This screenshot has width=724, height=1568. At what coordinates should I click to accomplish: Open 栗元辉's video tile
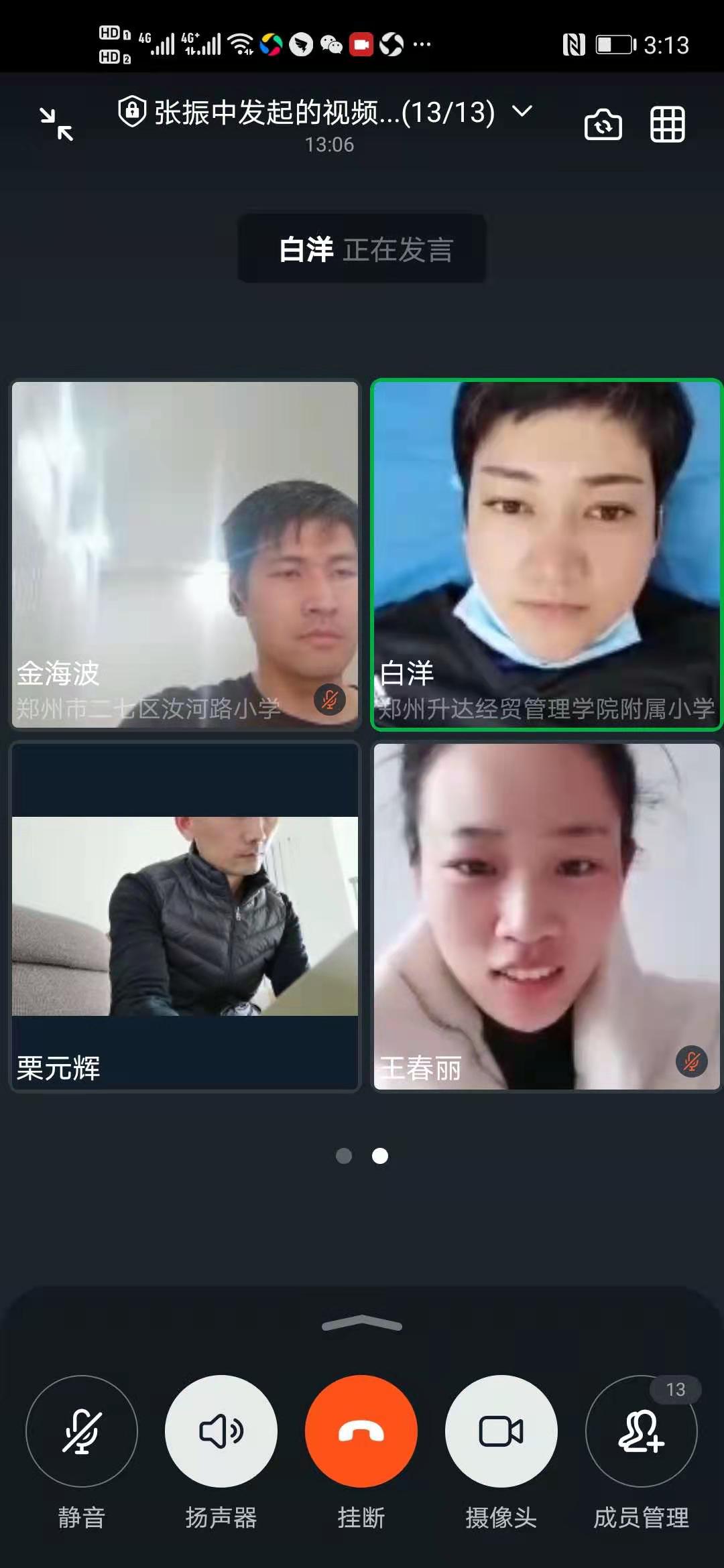pos(185,916)
